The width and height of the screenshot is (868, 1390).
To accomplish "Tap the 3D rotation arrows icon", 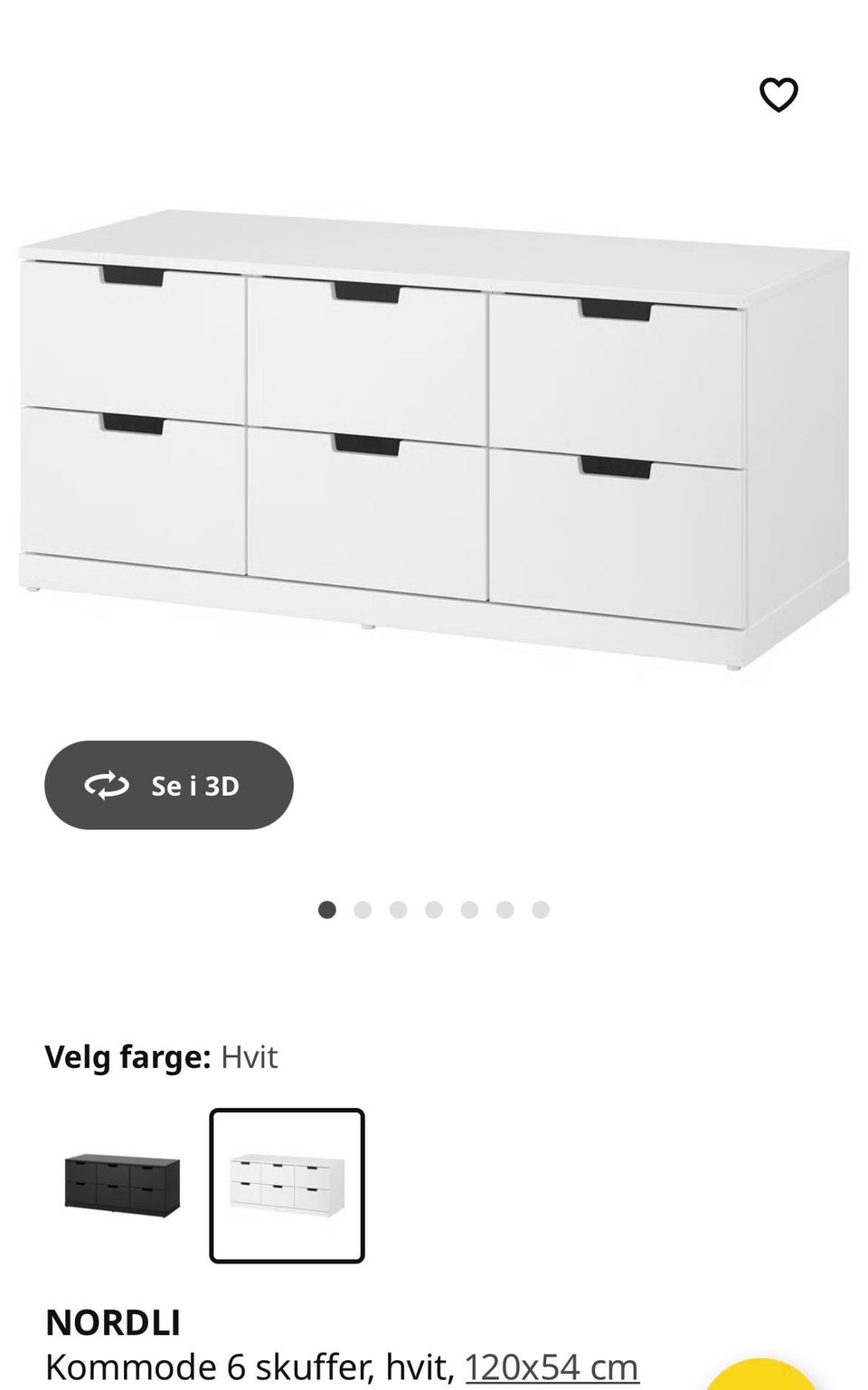I will click(x=108, y=785).
